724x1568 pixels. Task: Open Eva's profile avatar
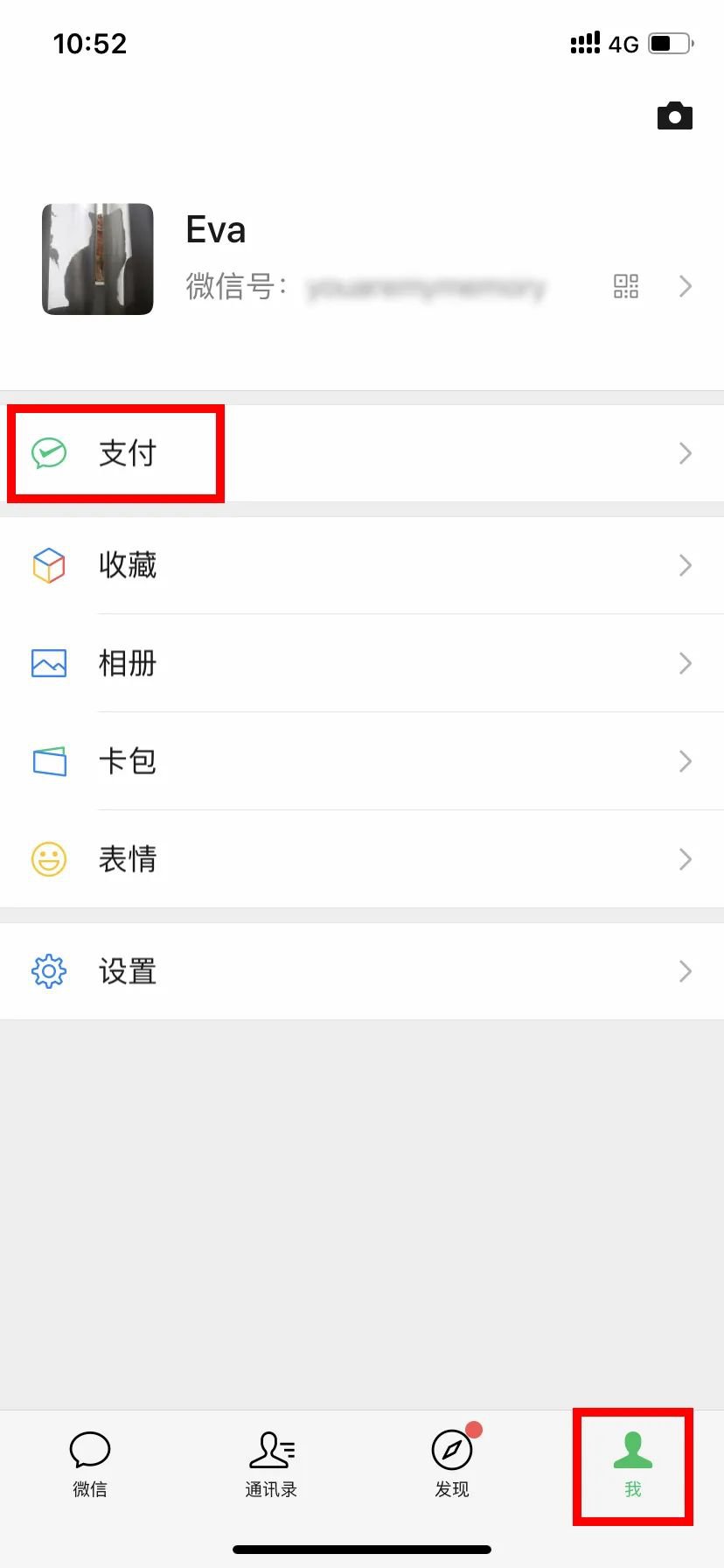pyautogui.click(x=98, y=259)
